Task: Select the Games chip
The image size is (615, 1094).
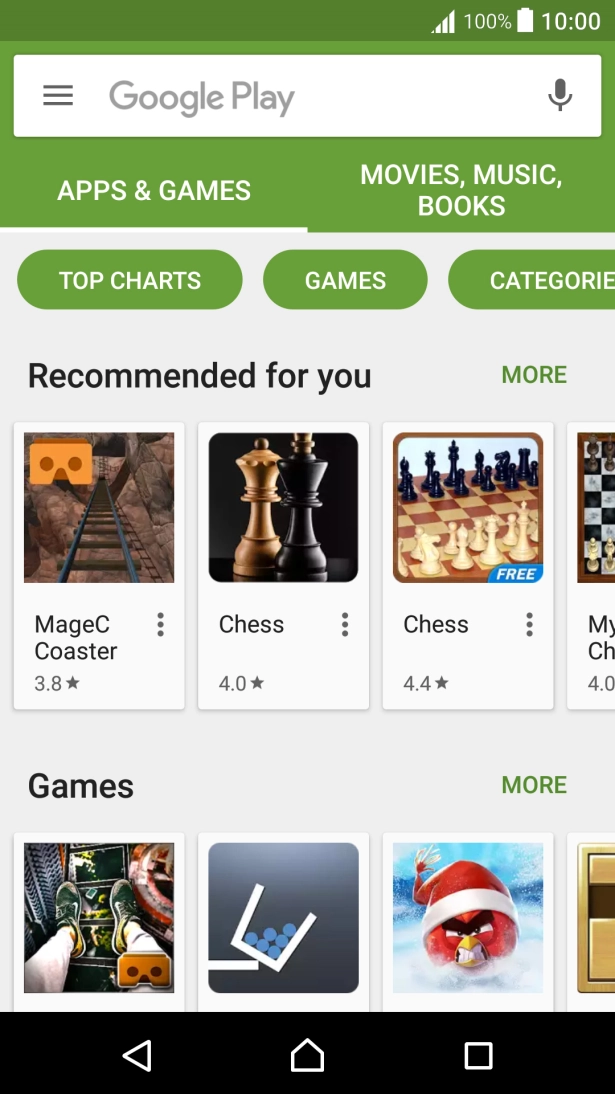Action: tap(345, 281)
